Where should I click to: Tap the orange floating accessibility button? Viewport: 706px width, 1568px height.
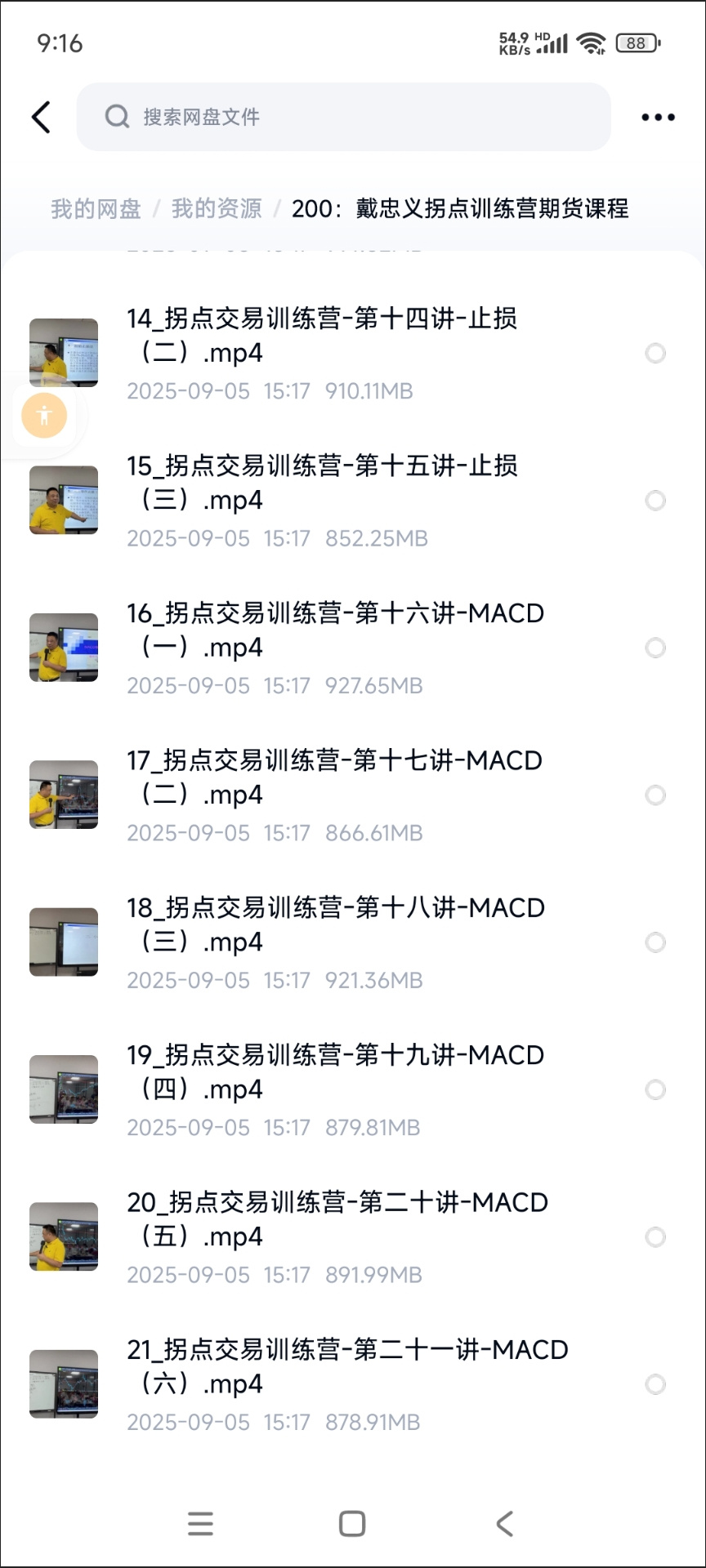coord(44,416)
